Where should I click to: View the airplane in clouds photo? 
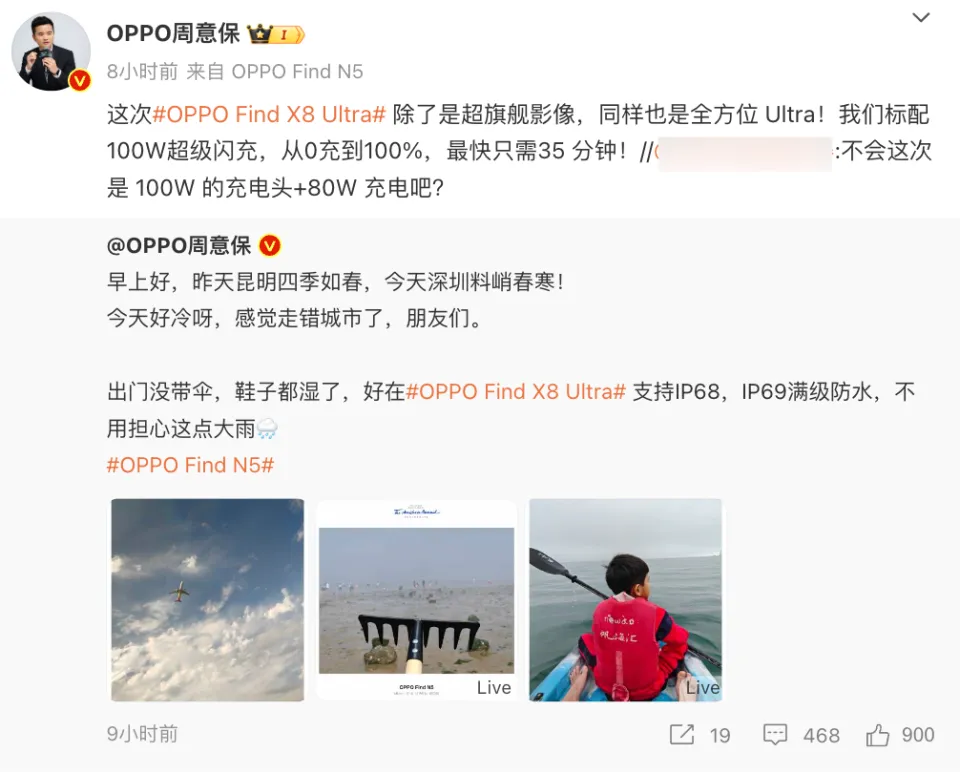207,599
